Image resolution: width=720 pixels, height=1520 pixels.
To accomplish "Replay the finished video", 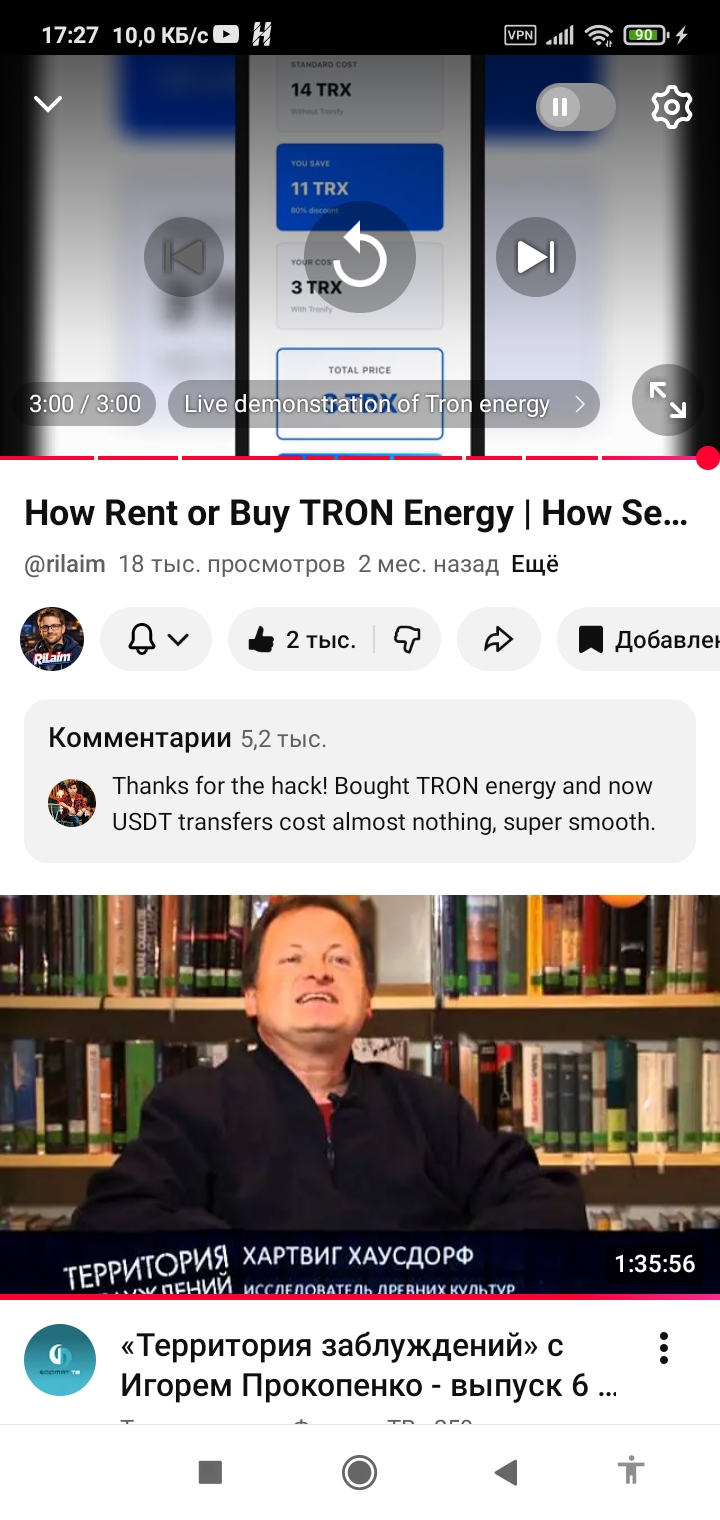I will click(x=360, y=258).
